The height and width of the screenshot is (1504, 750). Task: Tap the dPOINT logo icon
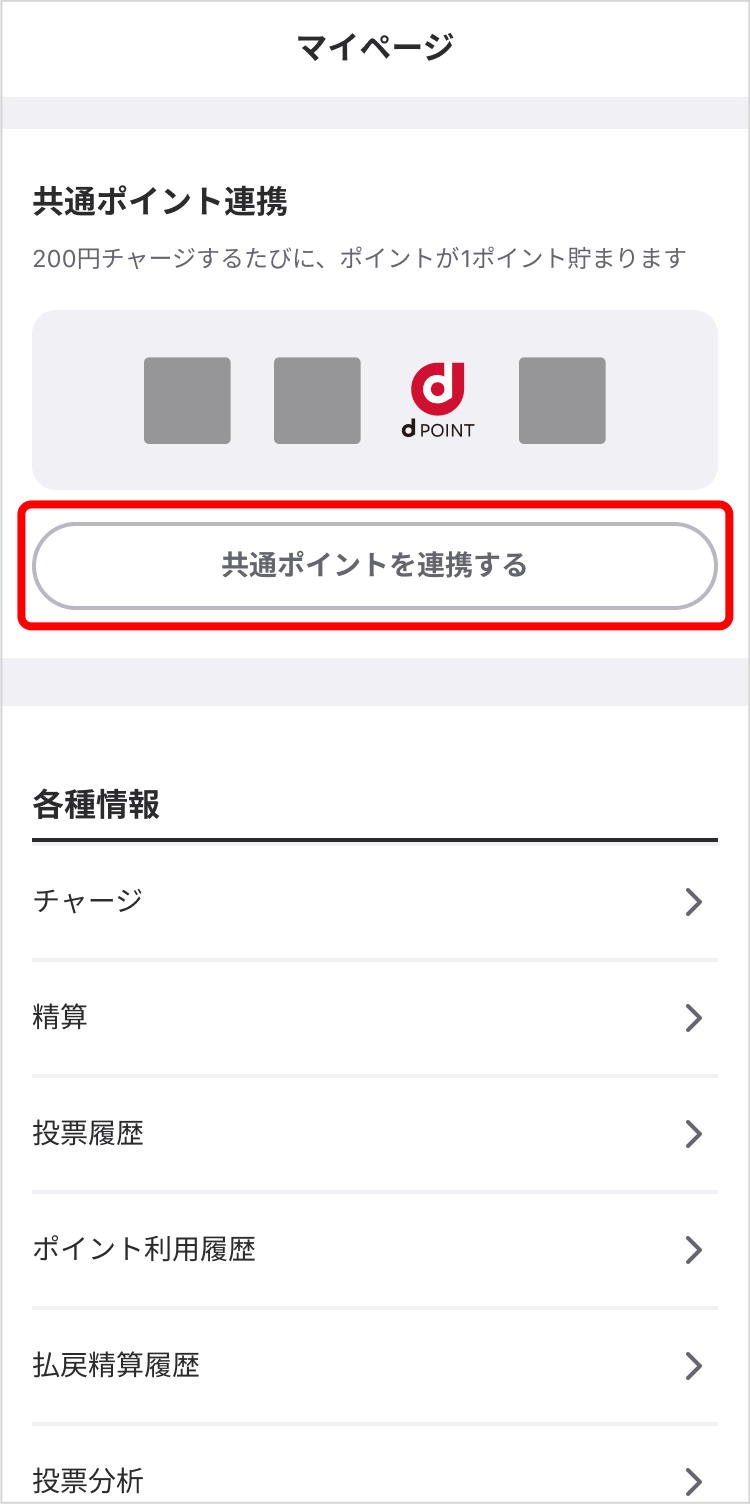click(x=435, y=398)
